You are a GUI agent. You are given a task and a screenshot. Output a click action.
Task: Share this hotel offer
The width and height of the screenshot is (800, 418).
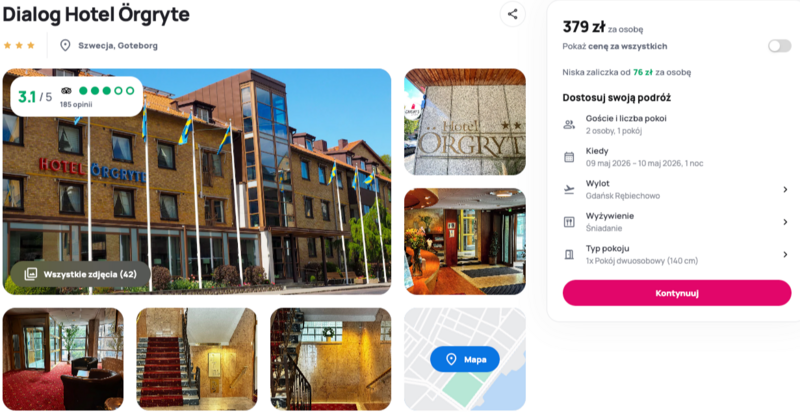512,14
